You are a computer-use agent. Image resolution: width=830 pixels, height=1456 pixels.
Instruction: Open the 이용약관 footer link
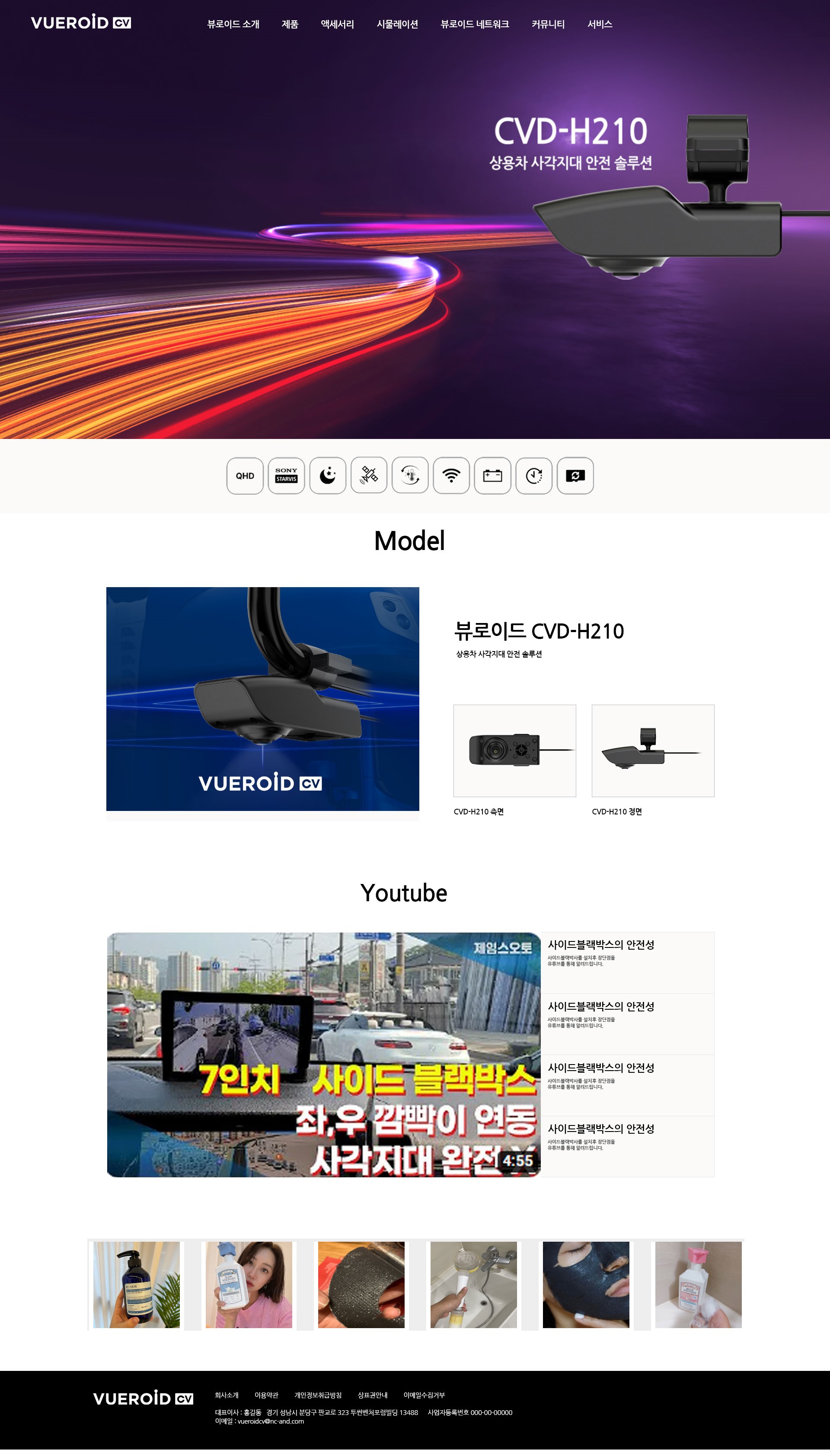tap(266, 1395)
